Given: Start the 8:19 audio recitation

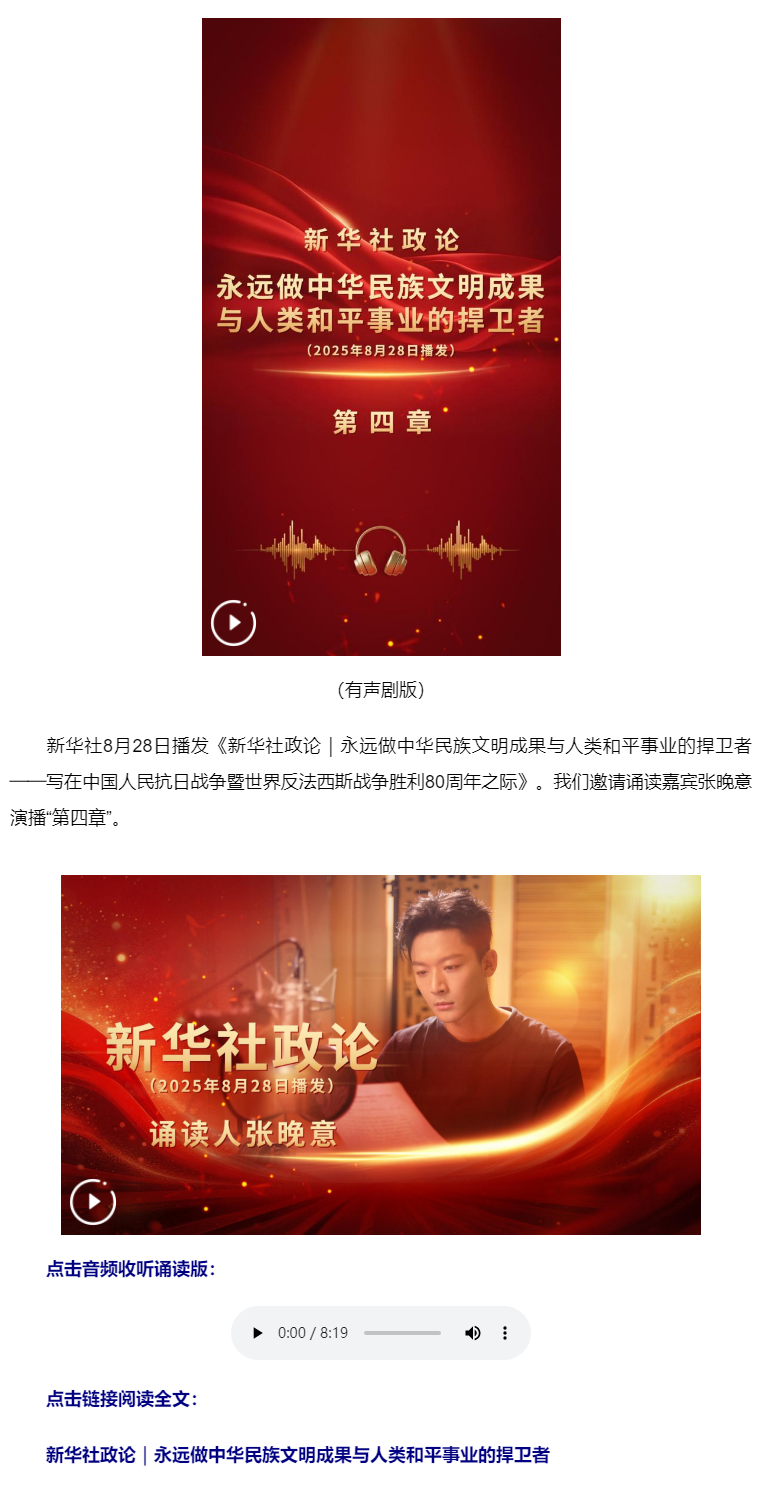Looking at the screenshot, I should (258, 1333).
